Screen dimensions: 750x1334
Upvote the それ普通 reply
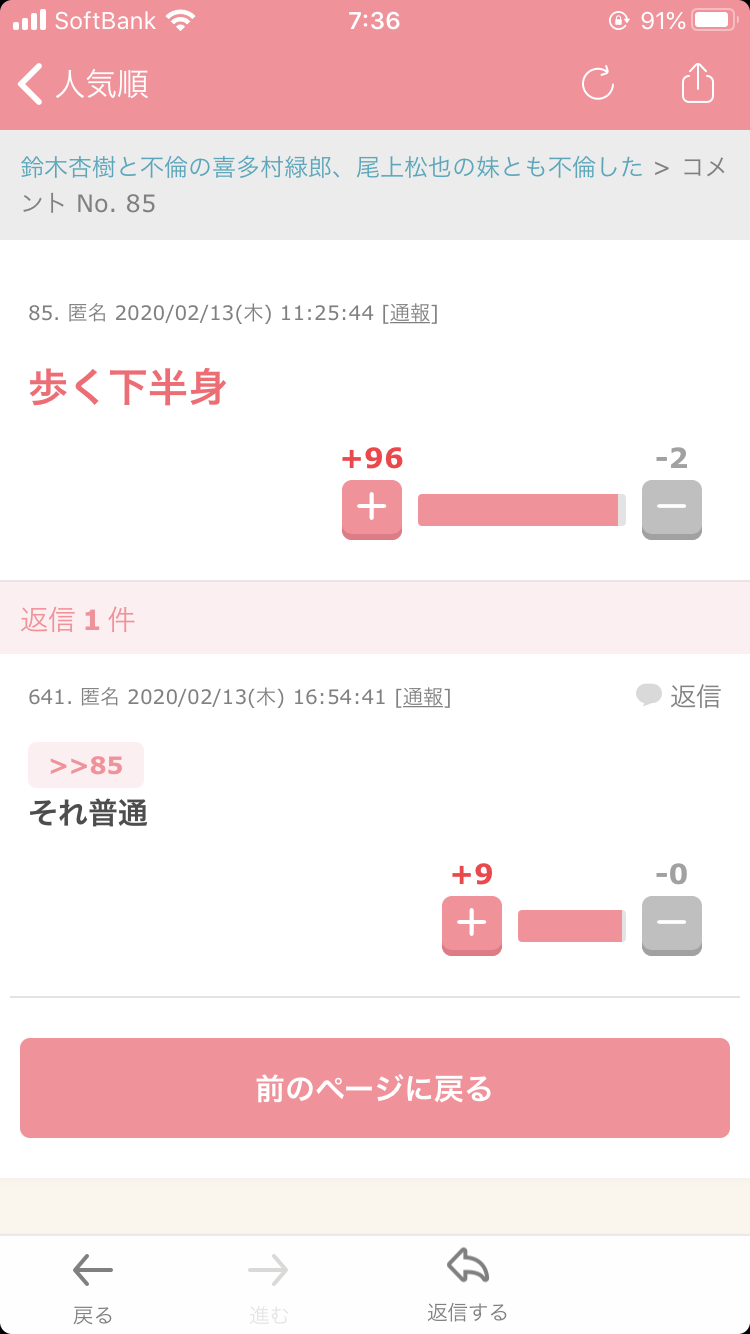tap(472, 924)
